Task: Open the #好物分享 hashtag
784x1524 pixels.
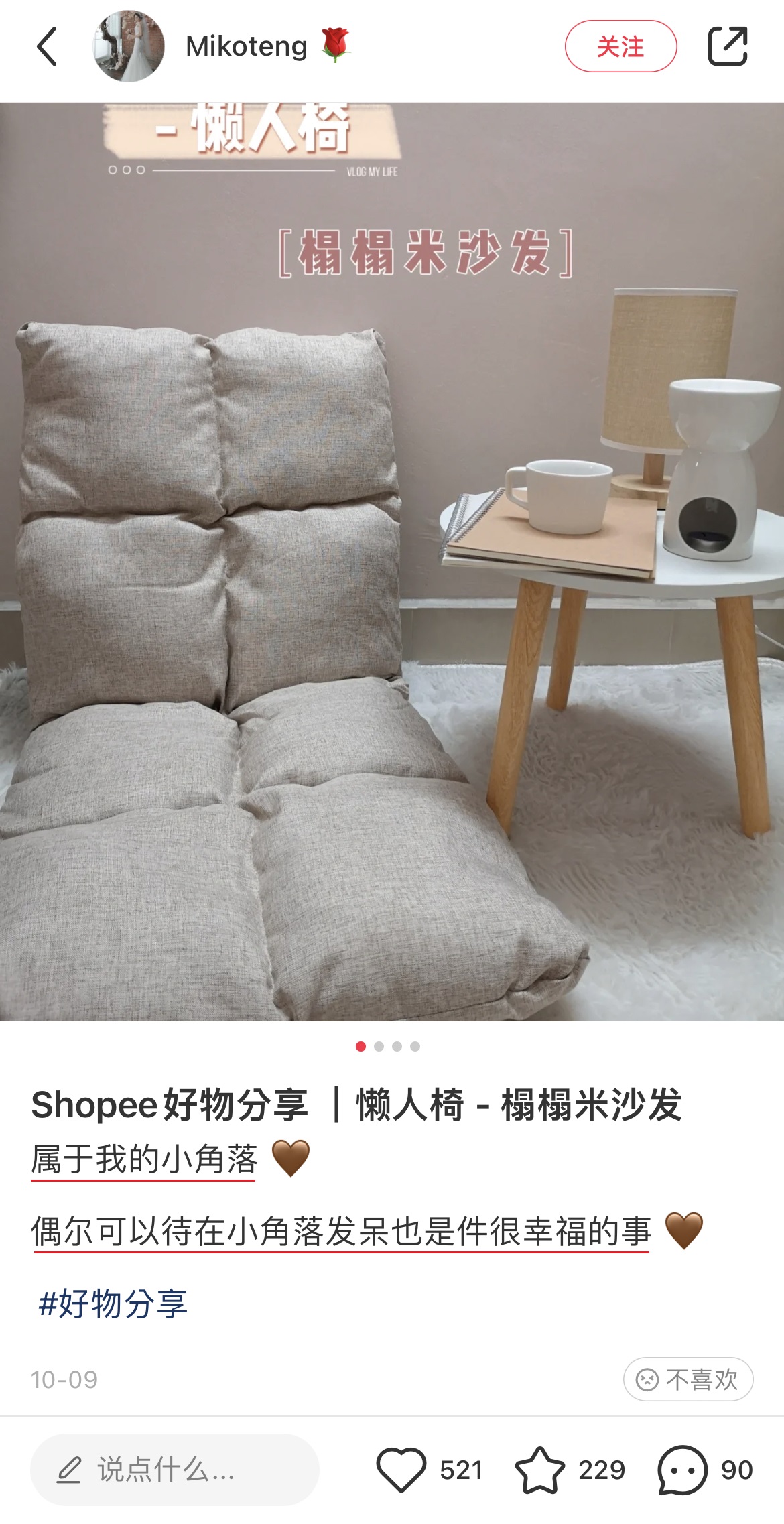Action: [113, 1303]
